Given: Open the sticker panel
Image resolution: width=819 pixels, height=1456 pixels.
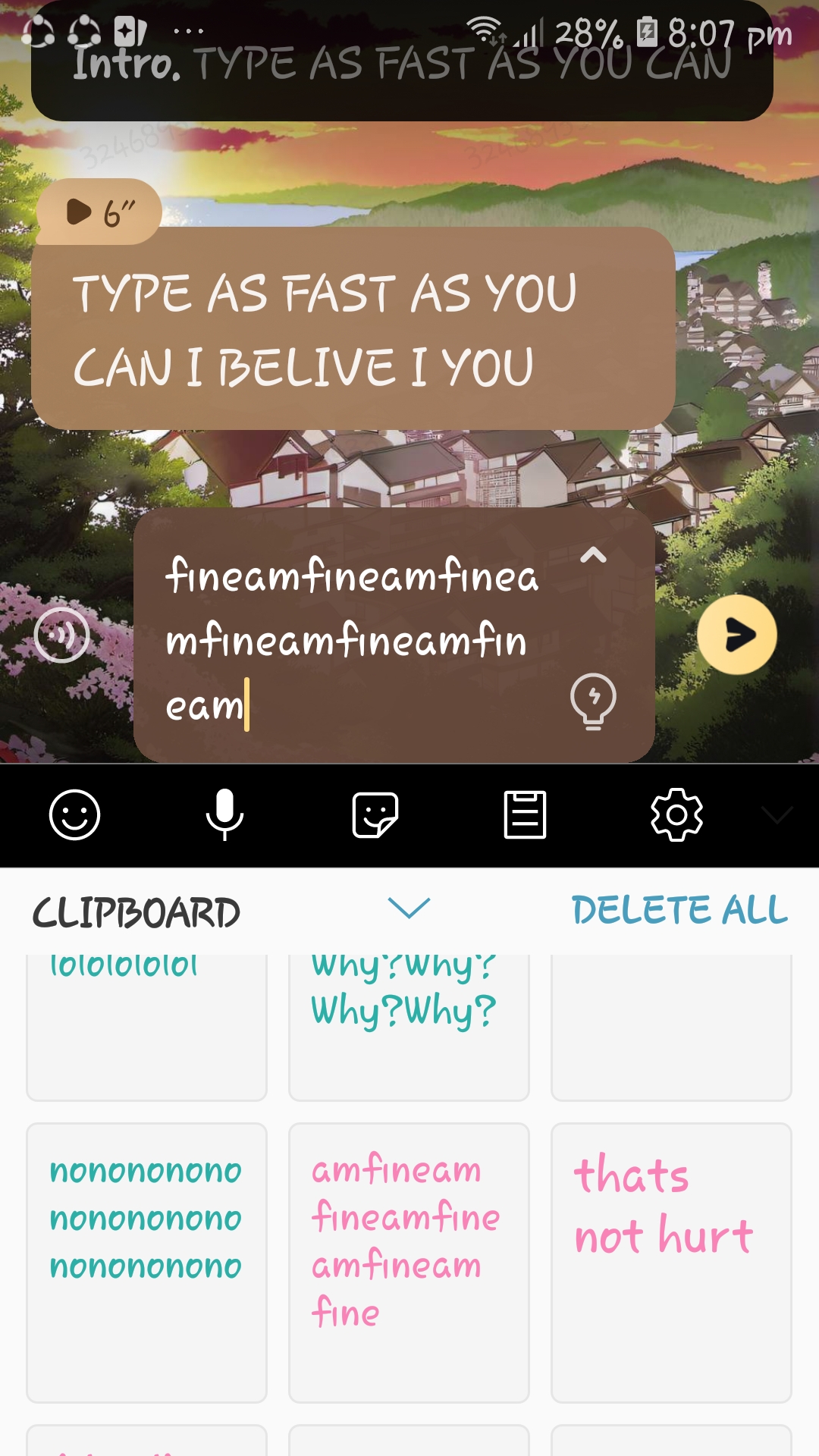Looking at the screenshot, I should (375, 815).
